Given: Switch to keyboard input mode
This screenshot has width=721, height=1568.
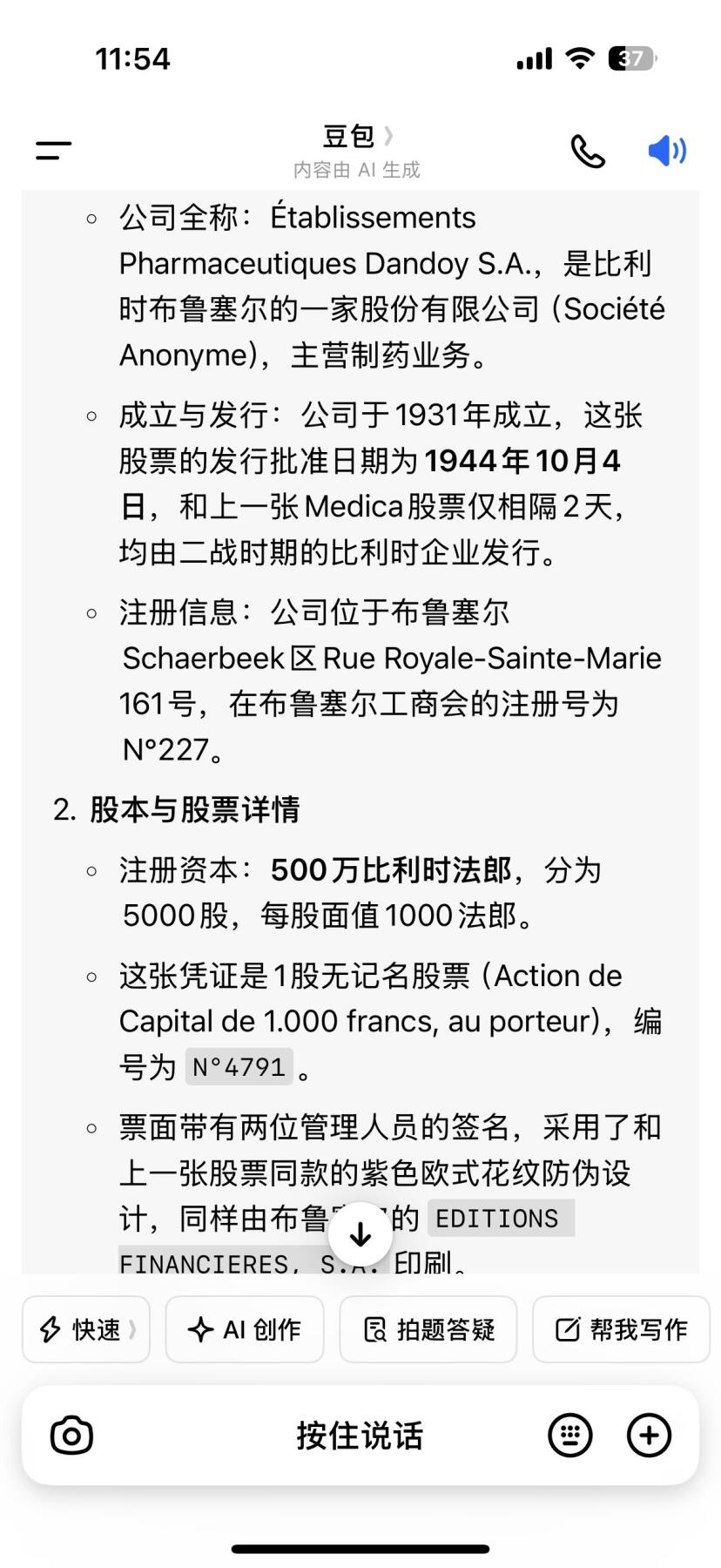Looking at the screenshot, I should [x=569, y=1435].
